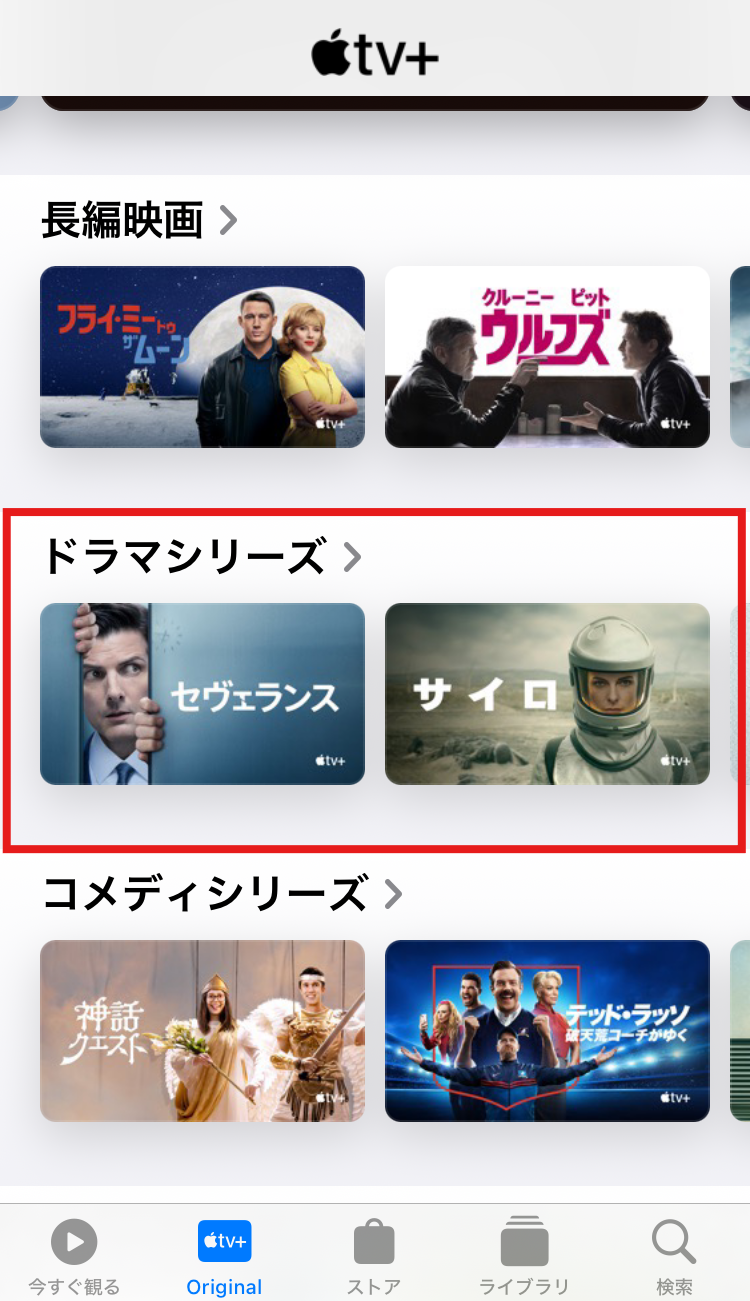Expand the ドラマシリーズ section
The image size is (750, 1301).
click(x=201, y=557)
